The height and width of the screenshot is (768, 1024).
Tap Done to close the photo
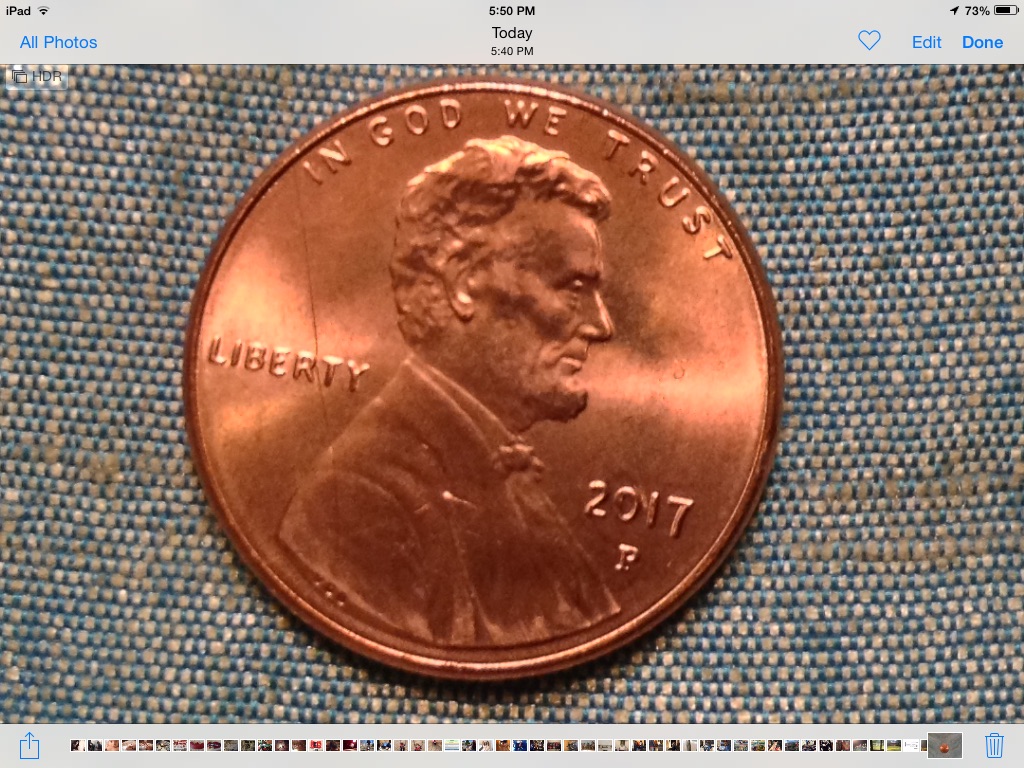tap(982, 42)
